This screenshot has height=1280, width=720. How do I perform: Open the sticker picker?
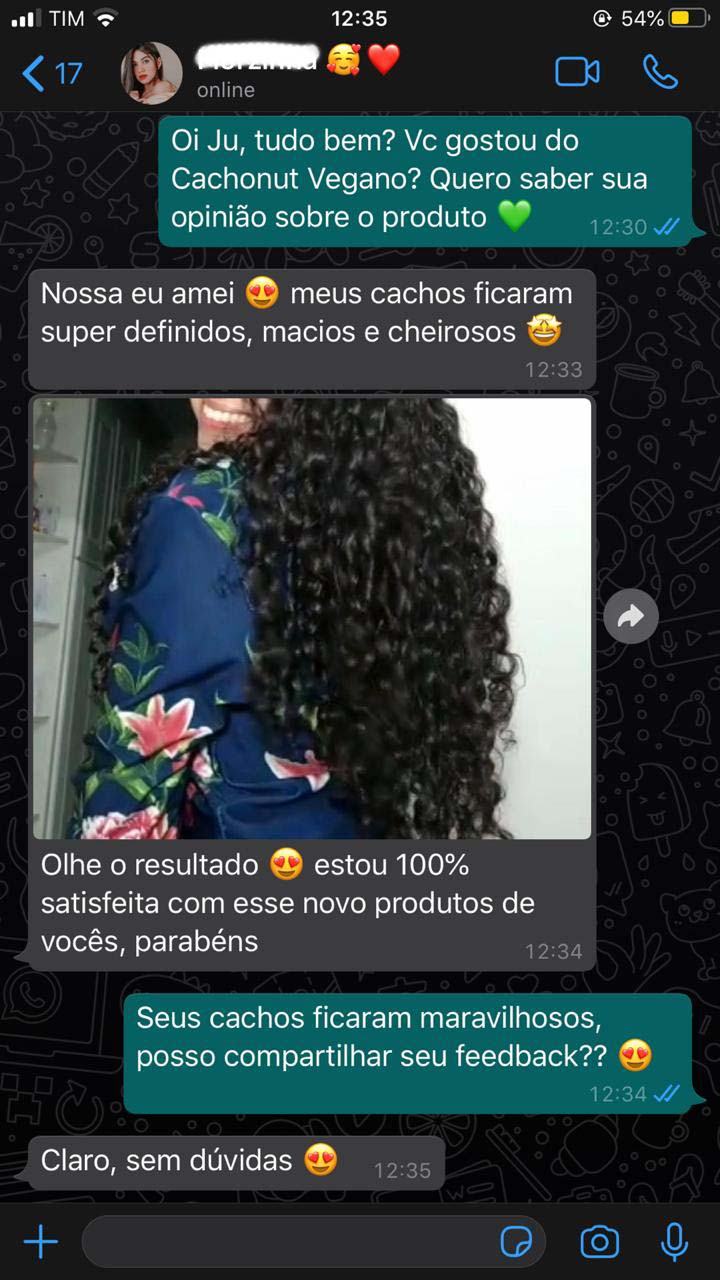click(x=516, y=1243)
